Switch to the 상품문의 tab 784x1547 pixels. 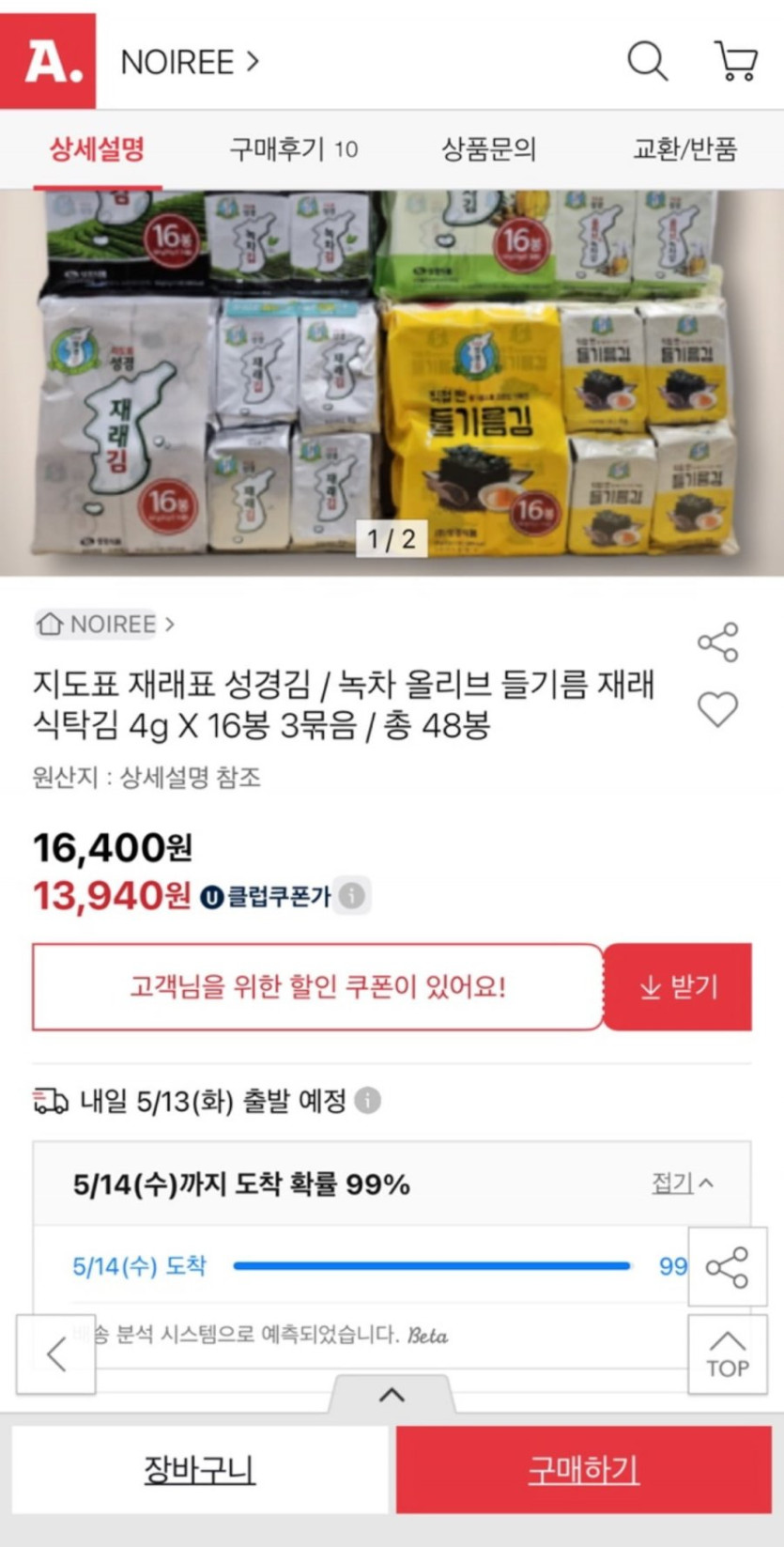click(488, 148)
